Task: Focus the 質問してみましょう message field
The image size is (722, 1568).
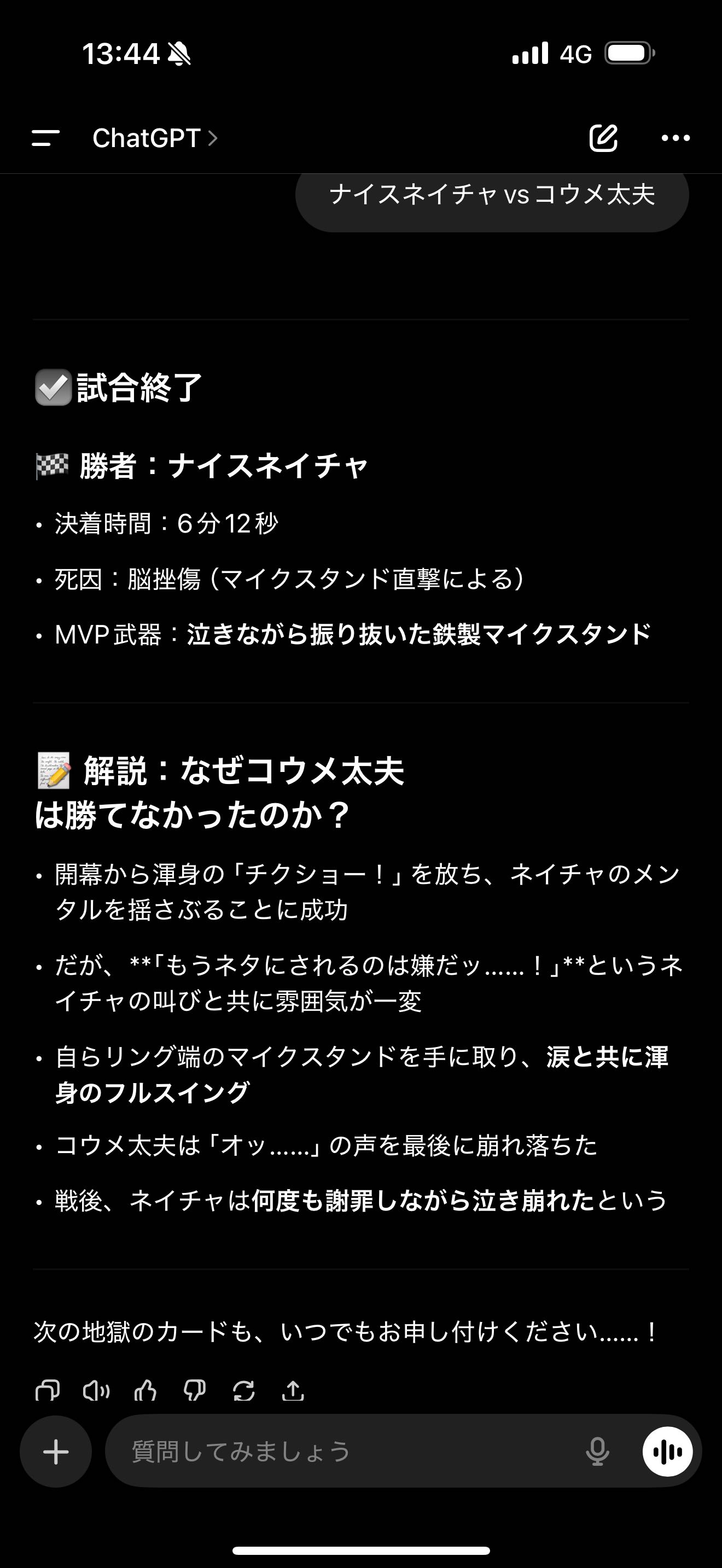Action: tap(341, 1452)
